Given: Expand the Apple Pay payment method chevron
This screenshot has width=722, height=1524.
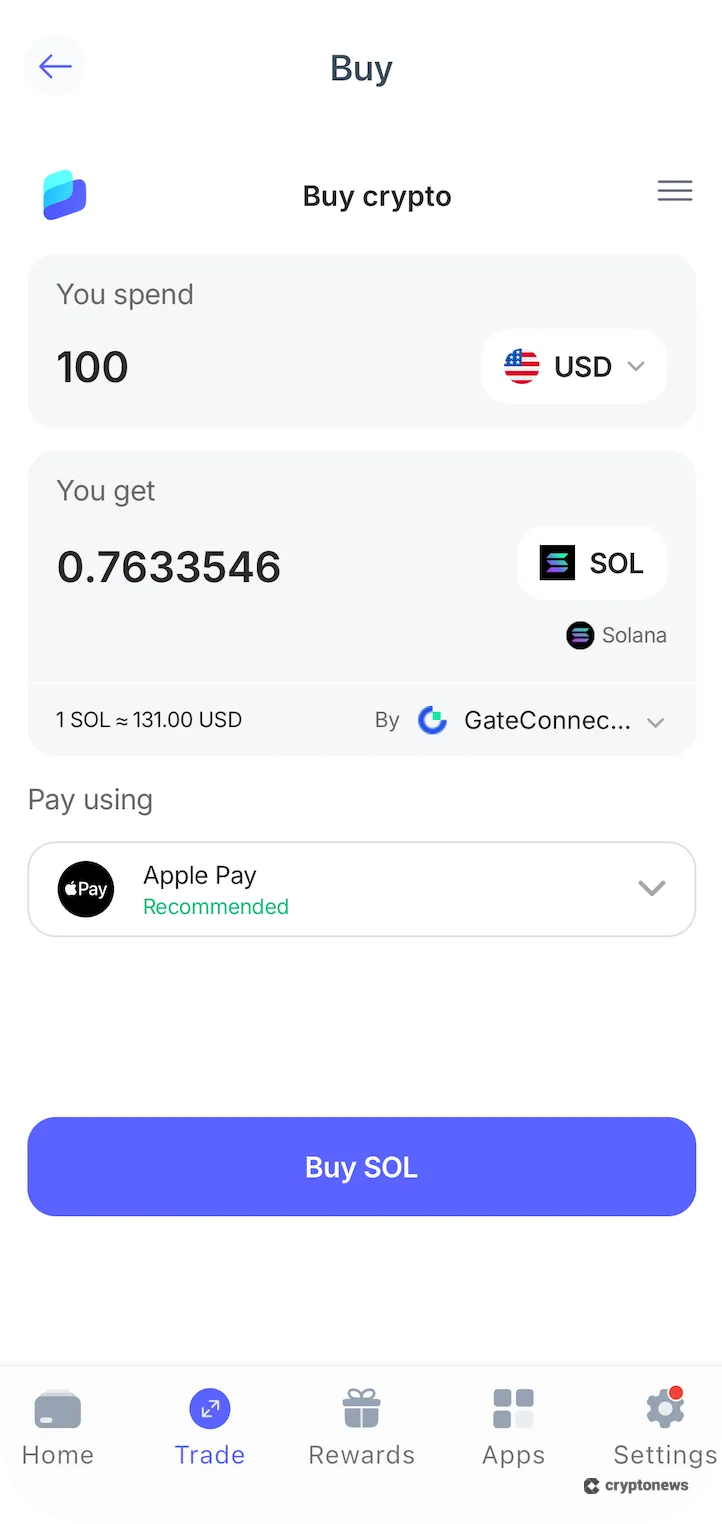Looking at the screenshot, I should click(x=652, y=888).
